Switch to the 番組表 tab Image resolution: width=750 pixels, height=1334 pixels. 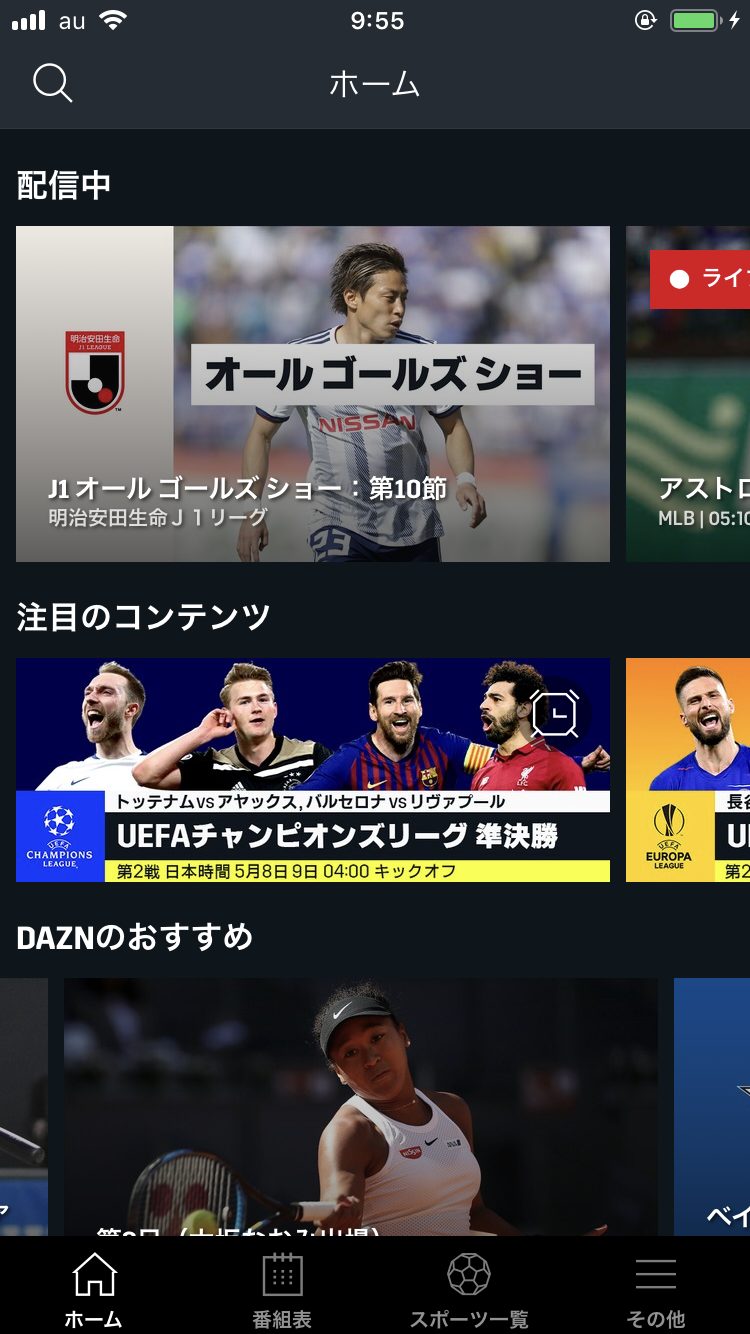[282, 1290]
